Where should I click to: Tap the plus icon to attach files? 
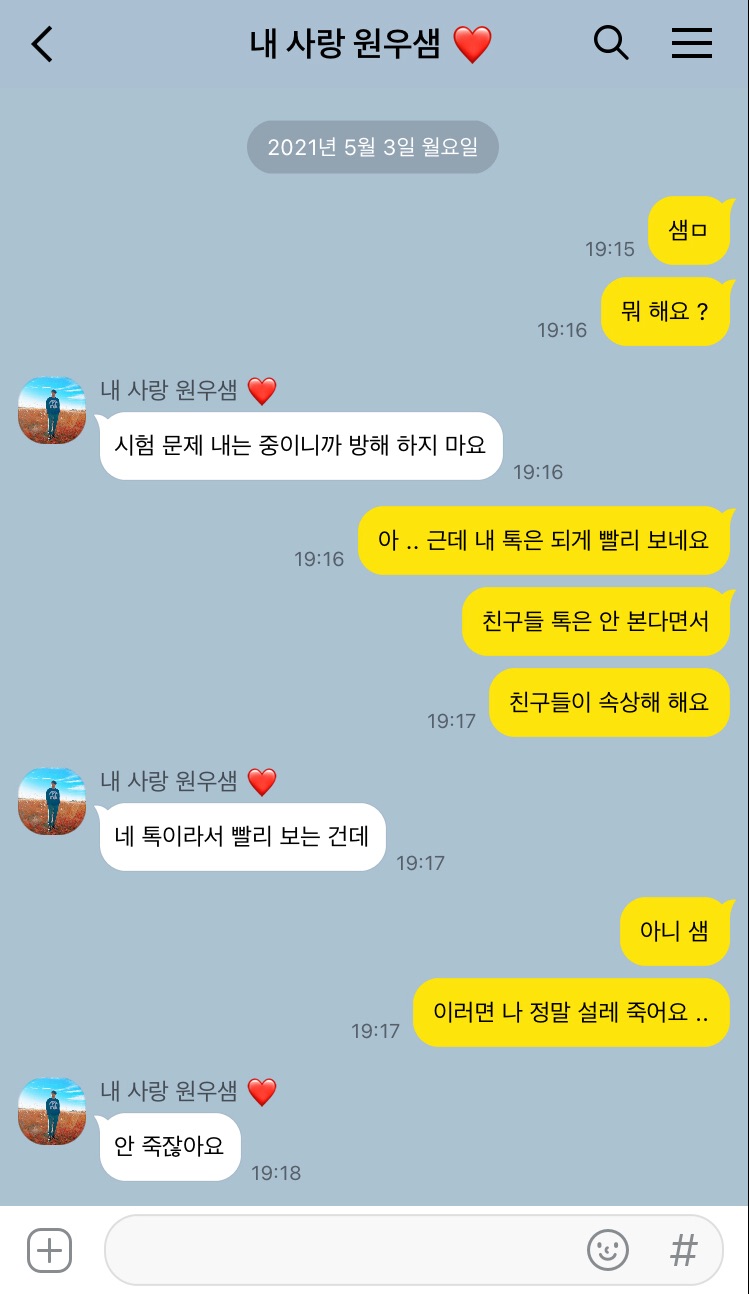click(x=48, y=1249)
